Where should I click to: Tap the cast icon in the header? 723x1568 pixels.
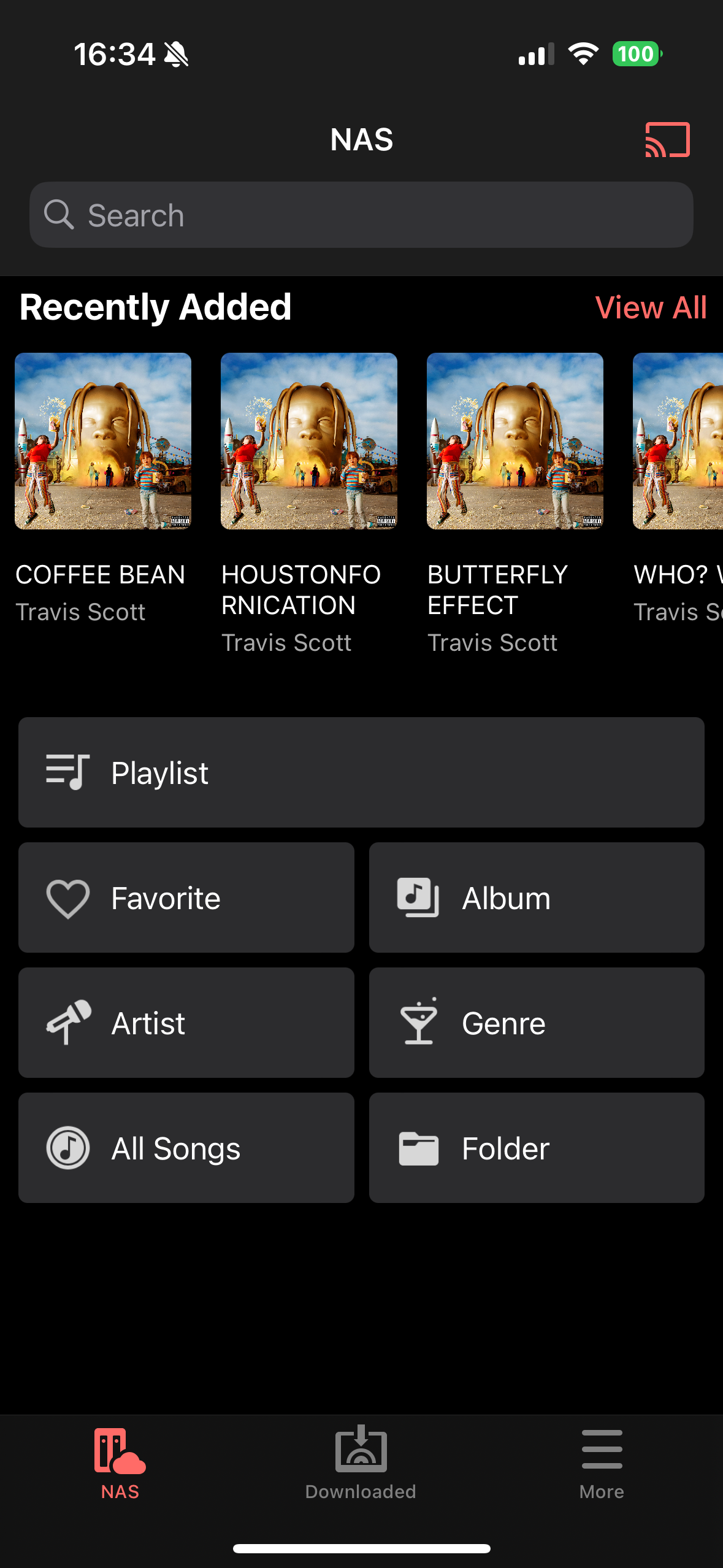tap(667, 140)
